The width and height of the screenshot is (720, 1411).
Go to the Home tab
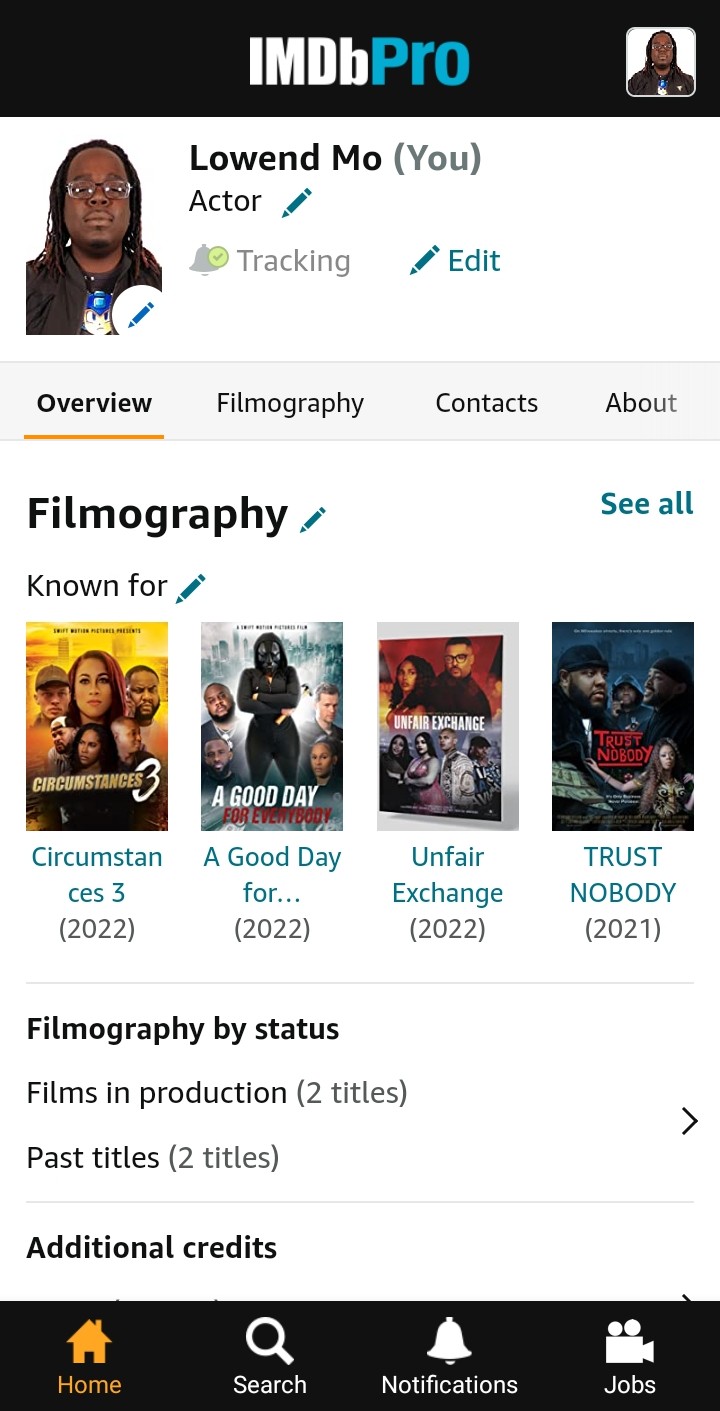click(89, 1357)
